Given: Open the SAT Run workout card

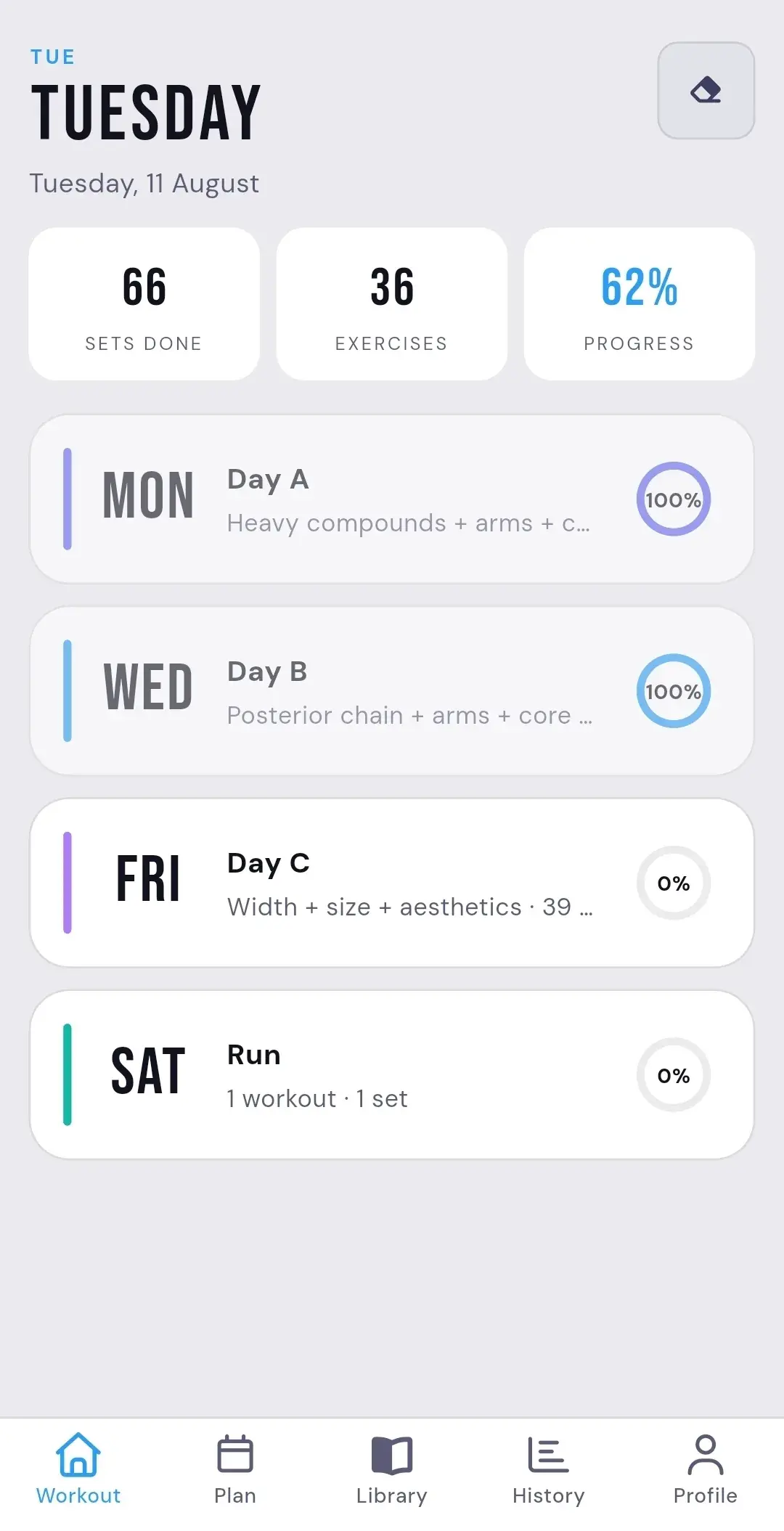Looking at the screenshot, I should tap(392, 1074).
